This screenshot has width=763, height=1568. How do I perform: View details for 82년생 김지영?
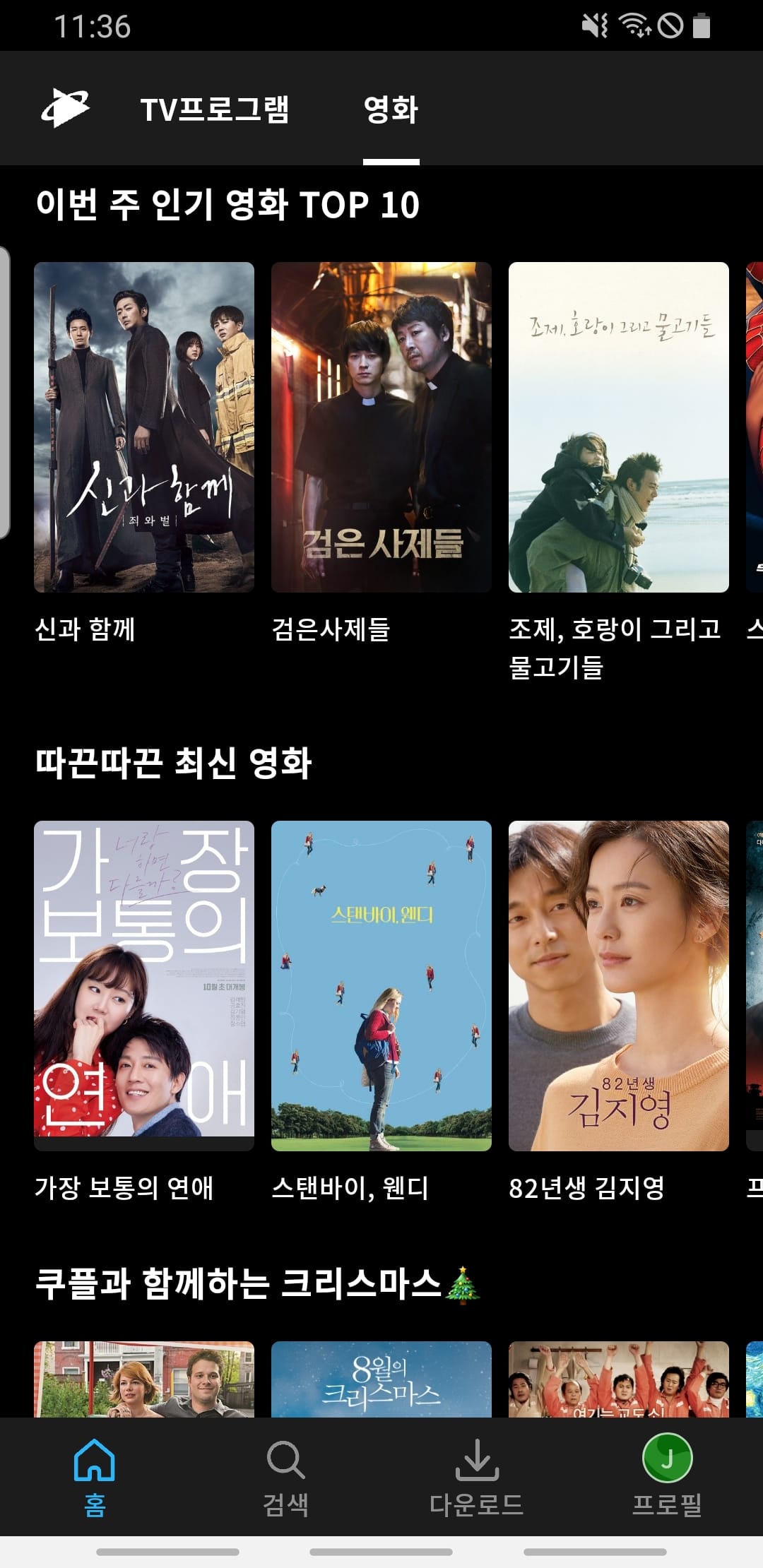pos(619,985)
